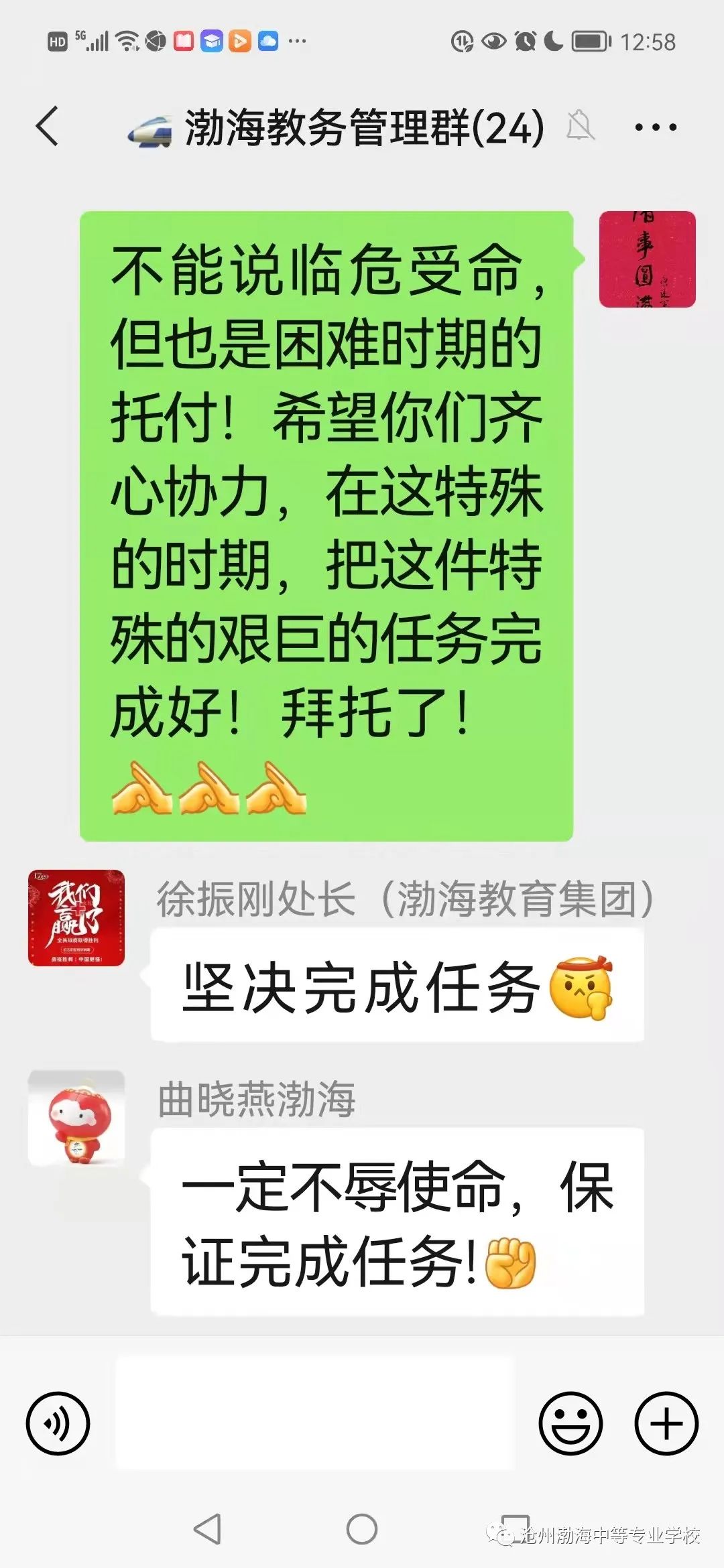Switch to voice message input

pyautogui.click(x=58, y=1423)
